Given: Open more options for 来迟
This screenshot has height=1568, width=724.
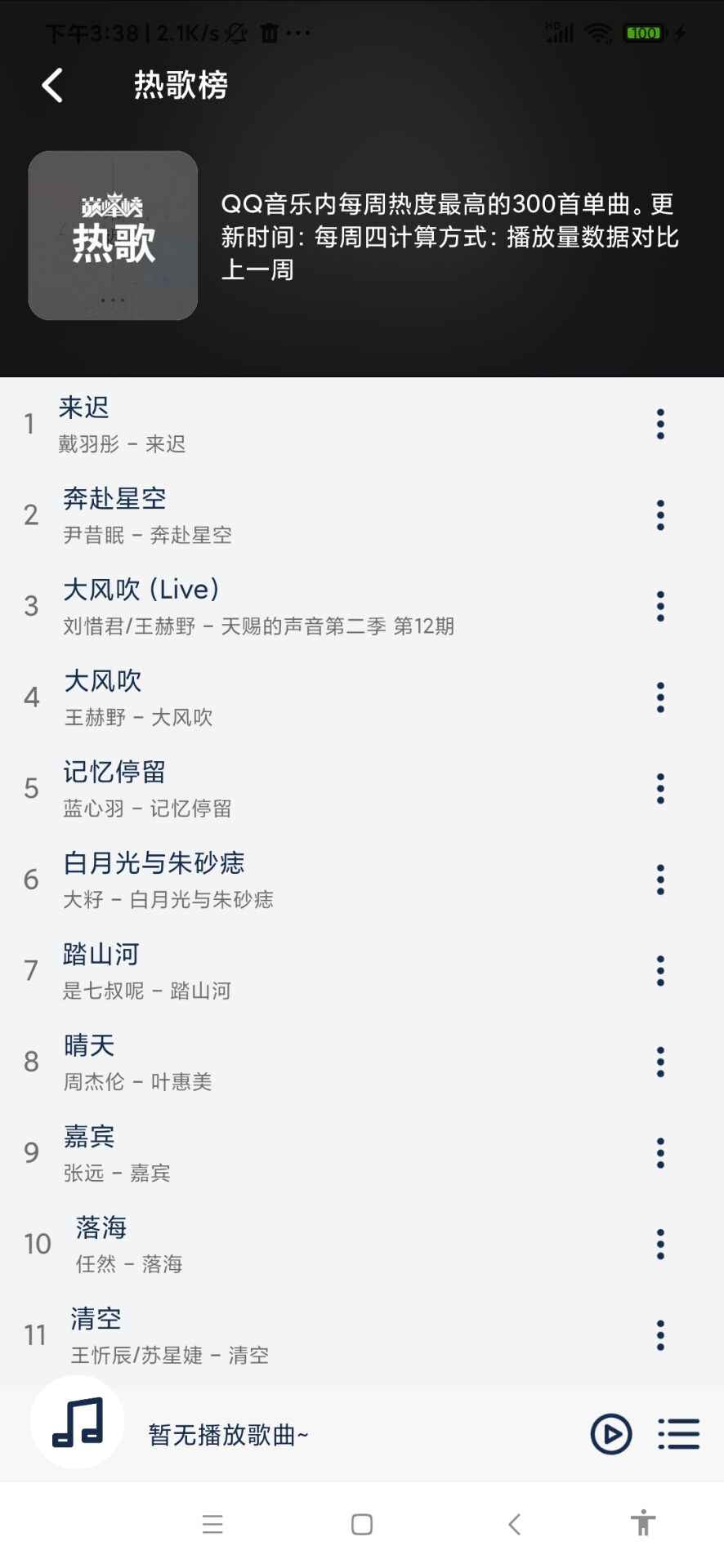Looking at the screenshot, I should 660,425.
